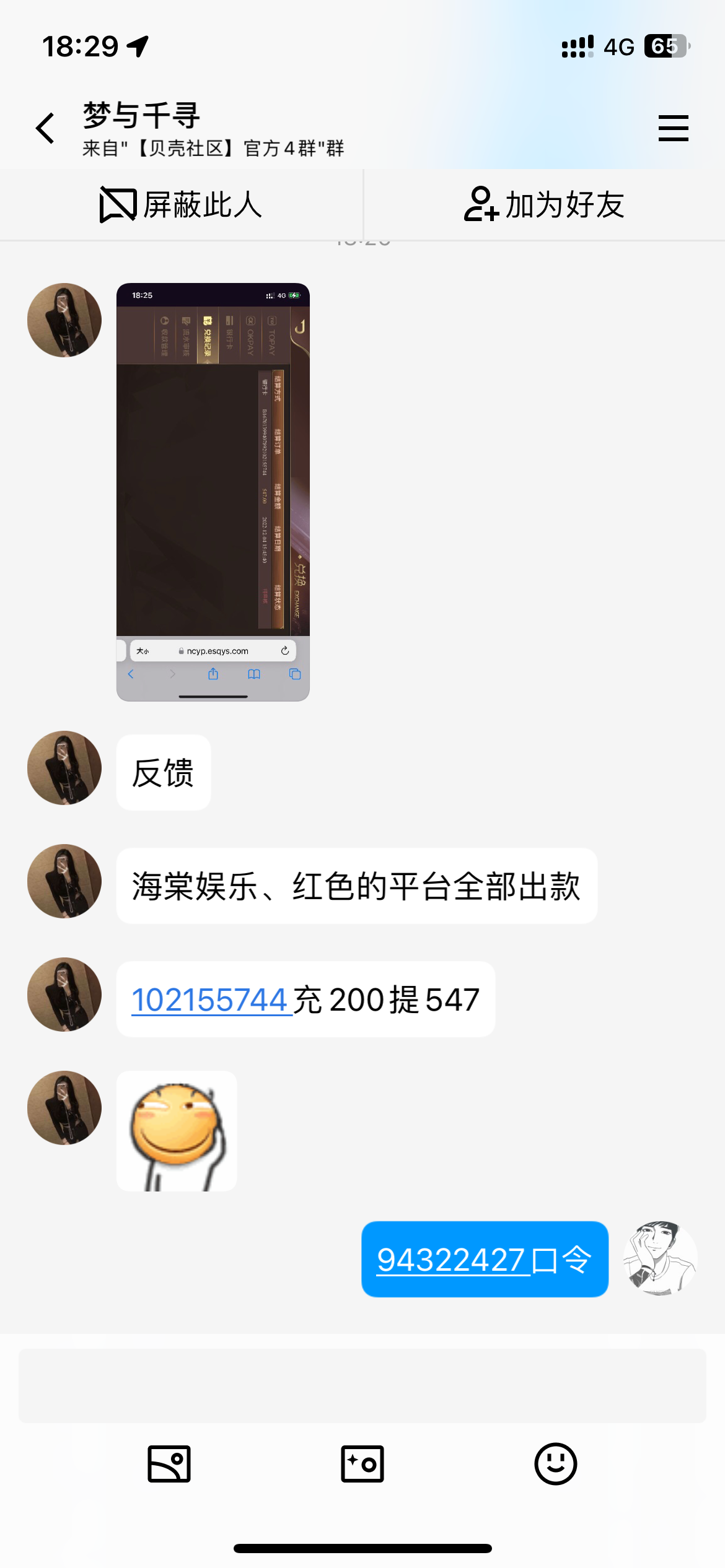Image resolution: width=725 pixels, height=1568 pixels.
Task: Open 梦与千寻's avatar beside the 反馈 message
Action: [64, 768]
